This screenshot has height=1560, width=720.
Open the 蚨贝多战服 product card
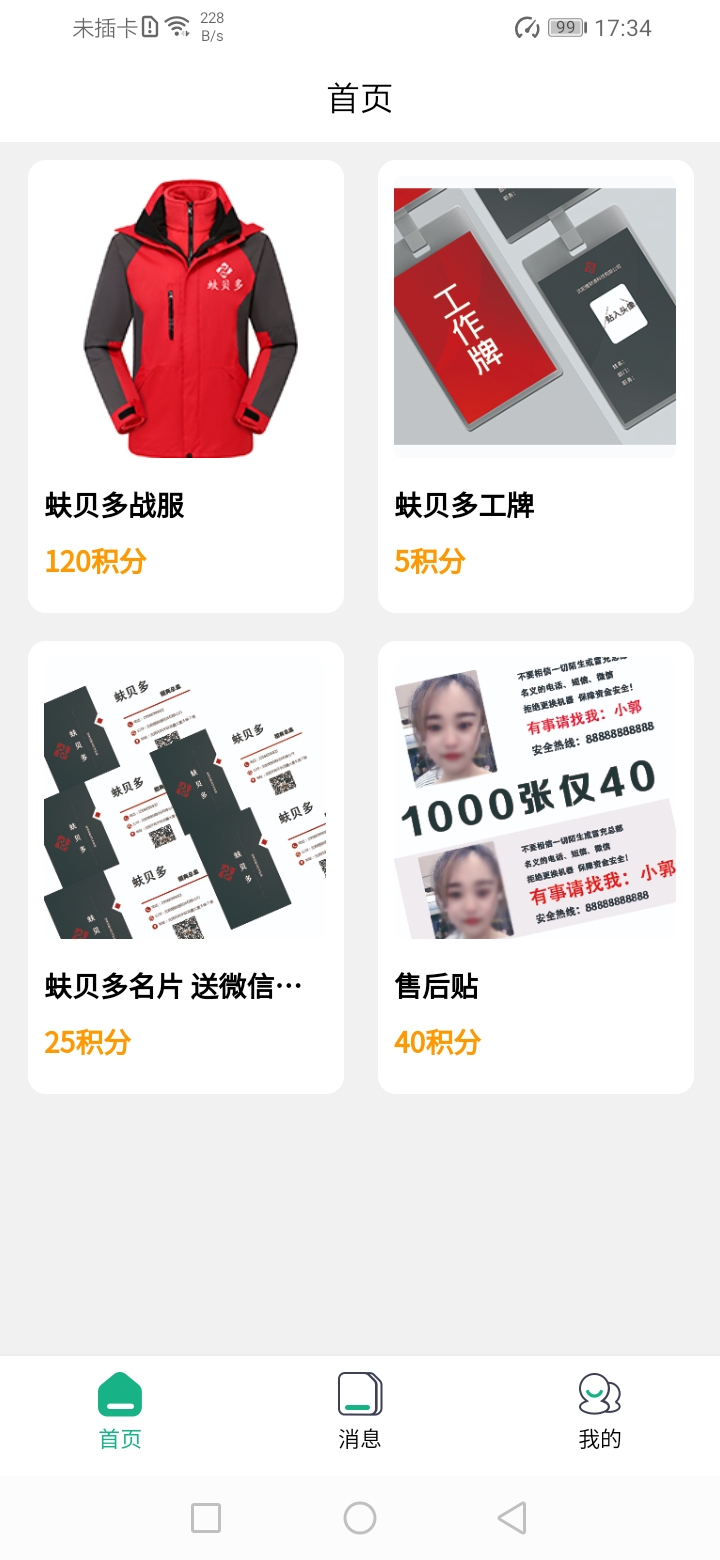(186, 386)
